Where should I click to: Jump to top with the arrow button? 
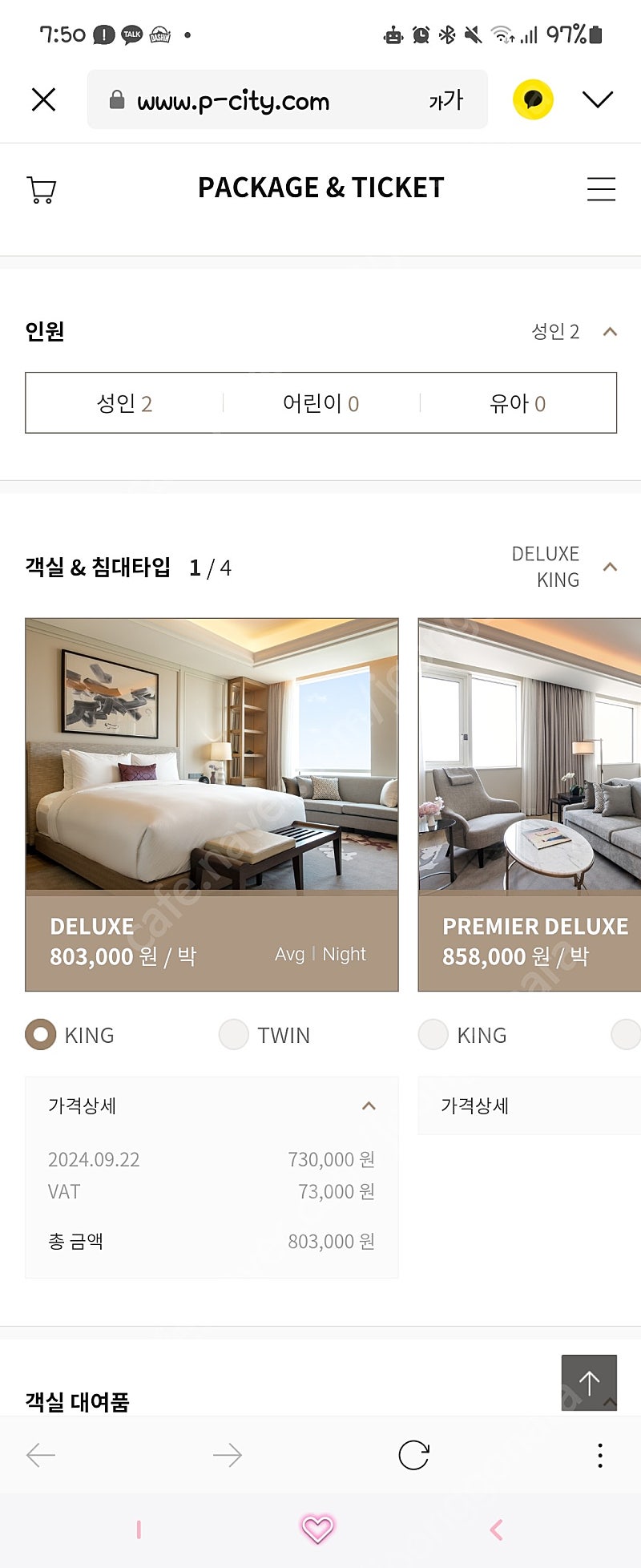pyautogui.click(x=589, y=1382)
